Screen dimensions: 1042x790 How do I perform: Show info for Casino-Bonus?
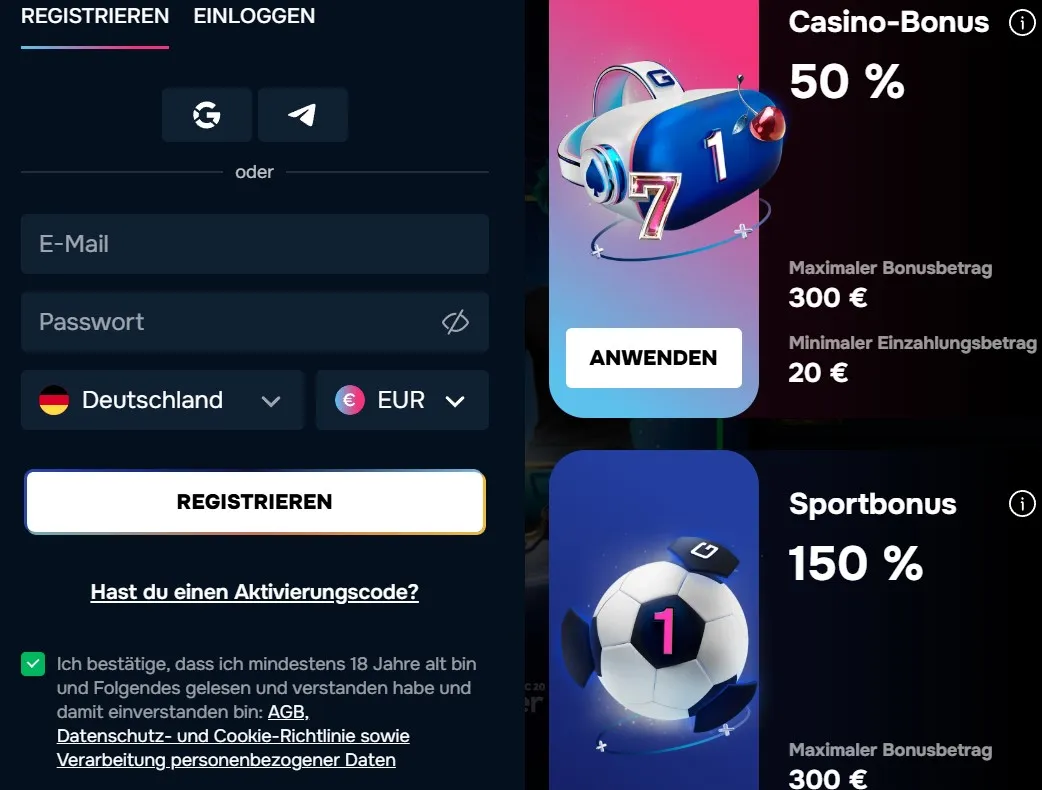(x=1022, y=22)
